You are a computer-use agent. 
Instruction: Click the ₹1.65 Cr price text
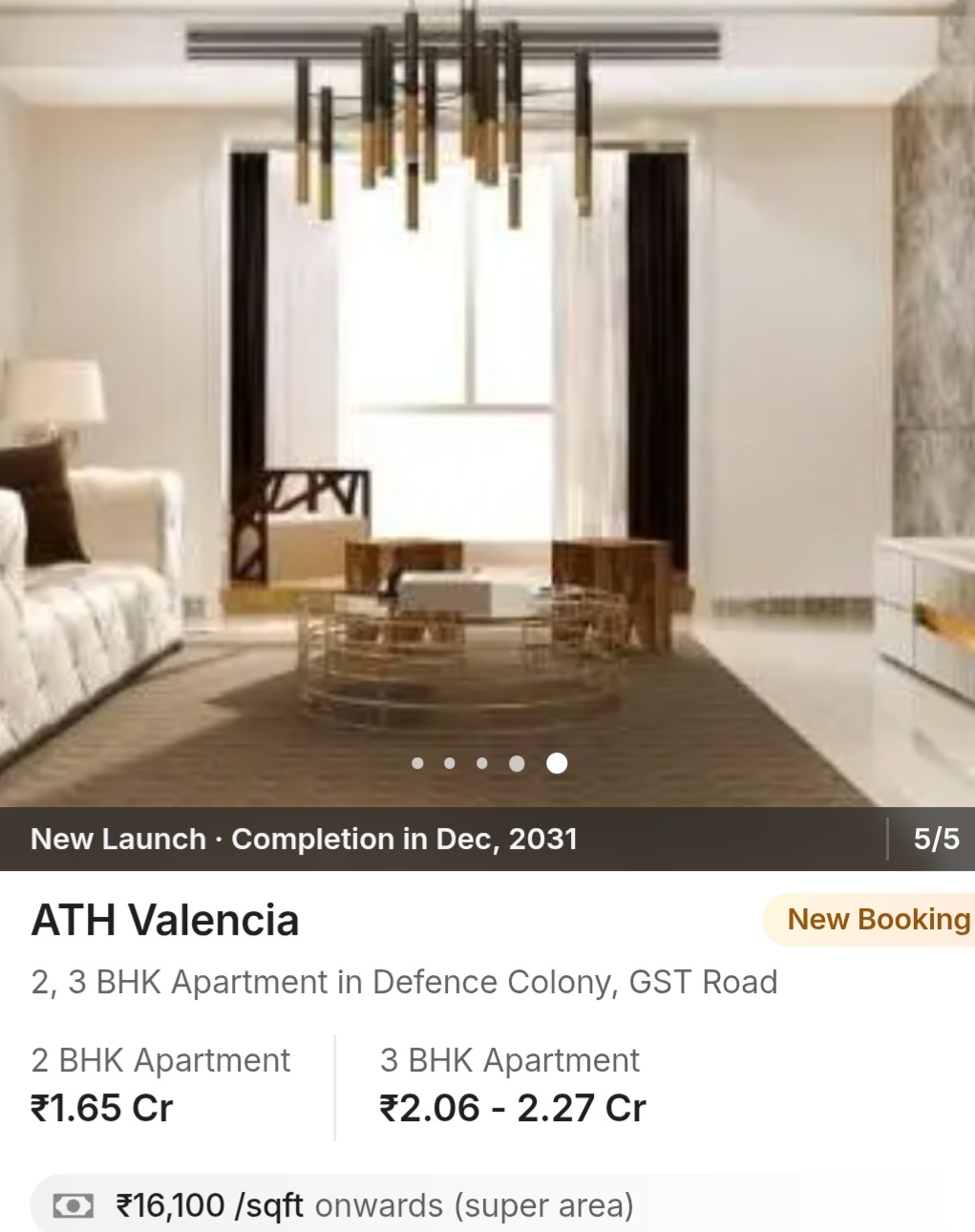pyautogui.click(x=102, y=1107)
